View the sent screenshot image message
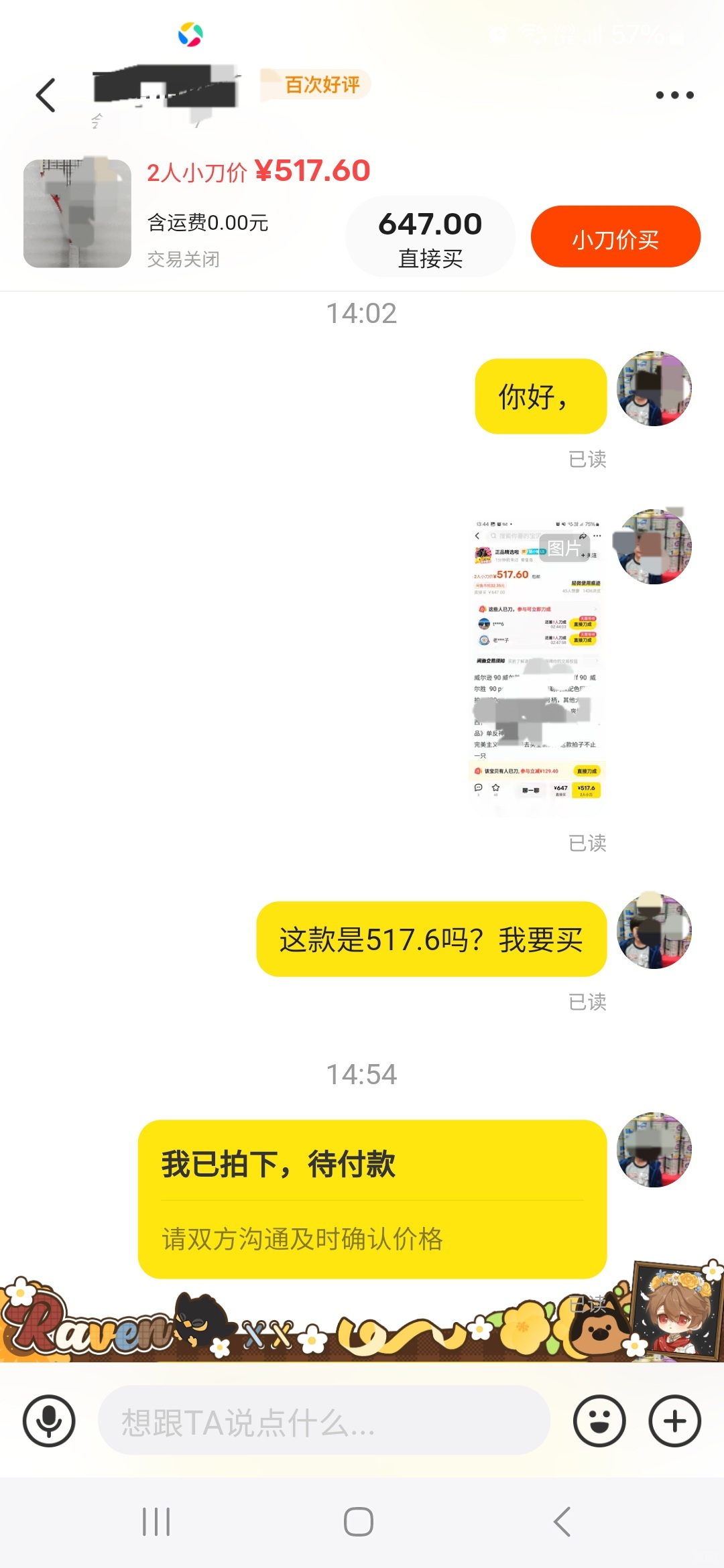724x1568 pixels. coord(538,660)
